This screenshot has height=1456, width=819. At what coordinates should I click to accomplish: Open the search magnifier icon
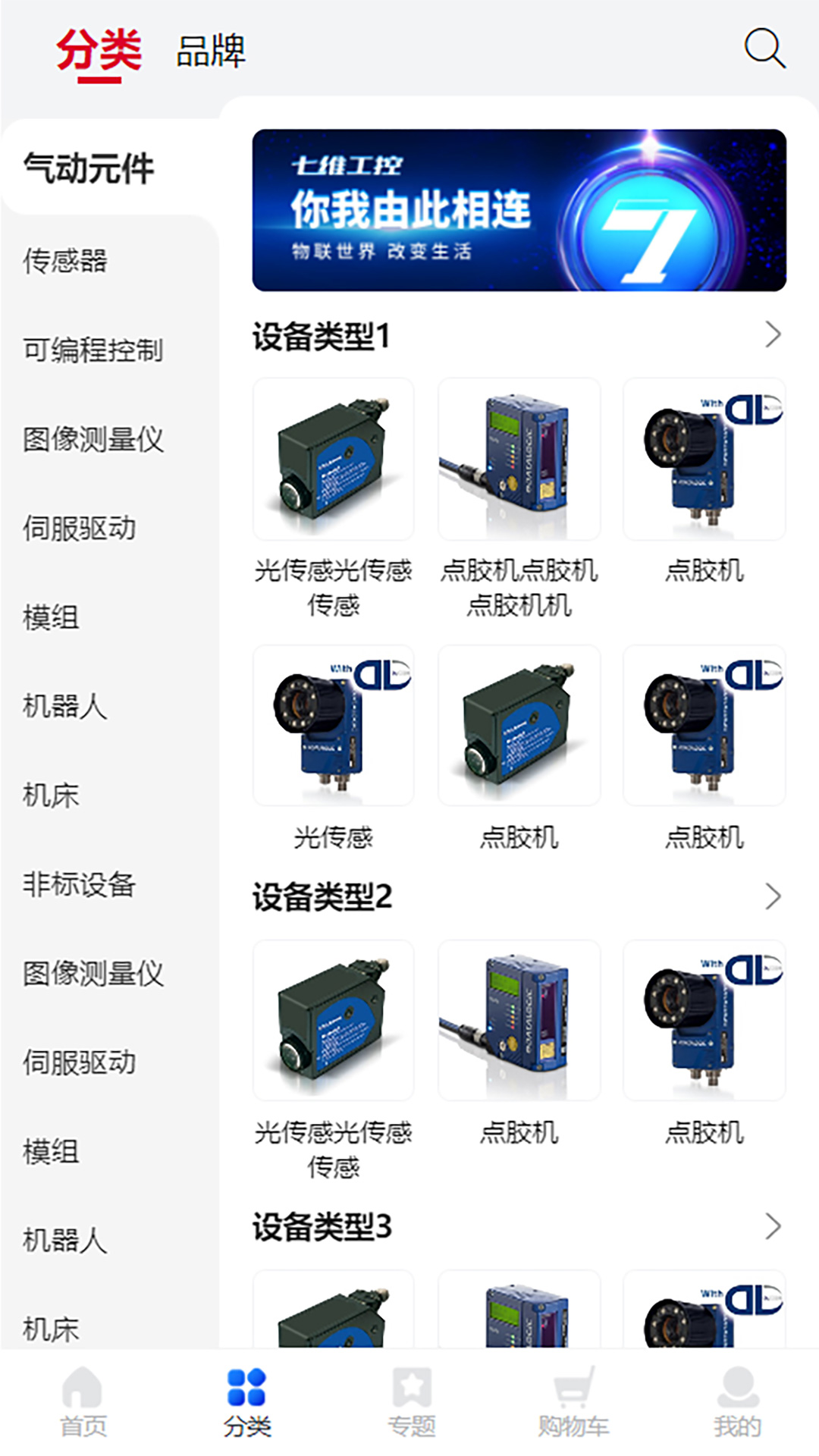pyautogui.click(x=764, y=49)
